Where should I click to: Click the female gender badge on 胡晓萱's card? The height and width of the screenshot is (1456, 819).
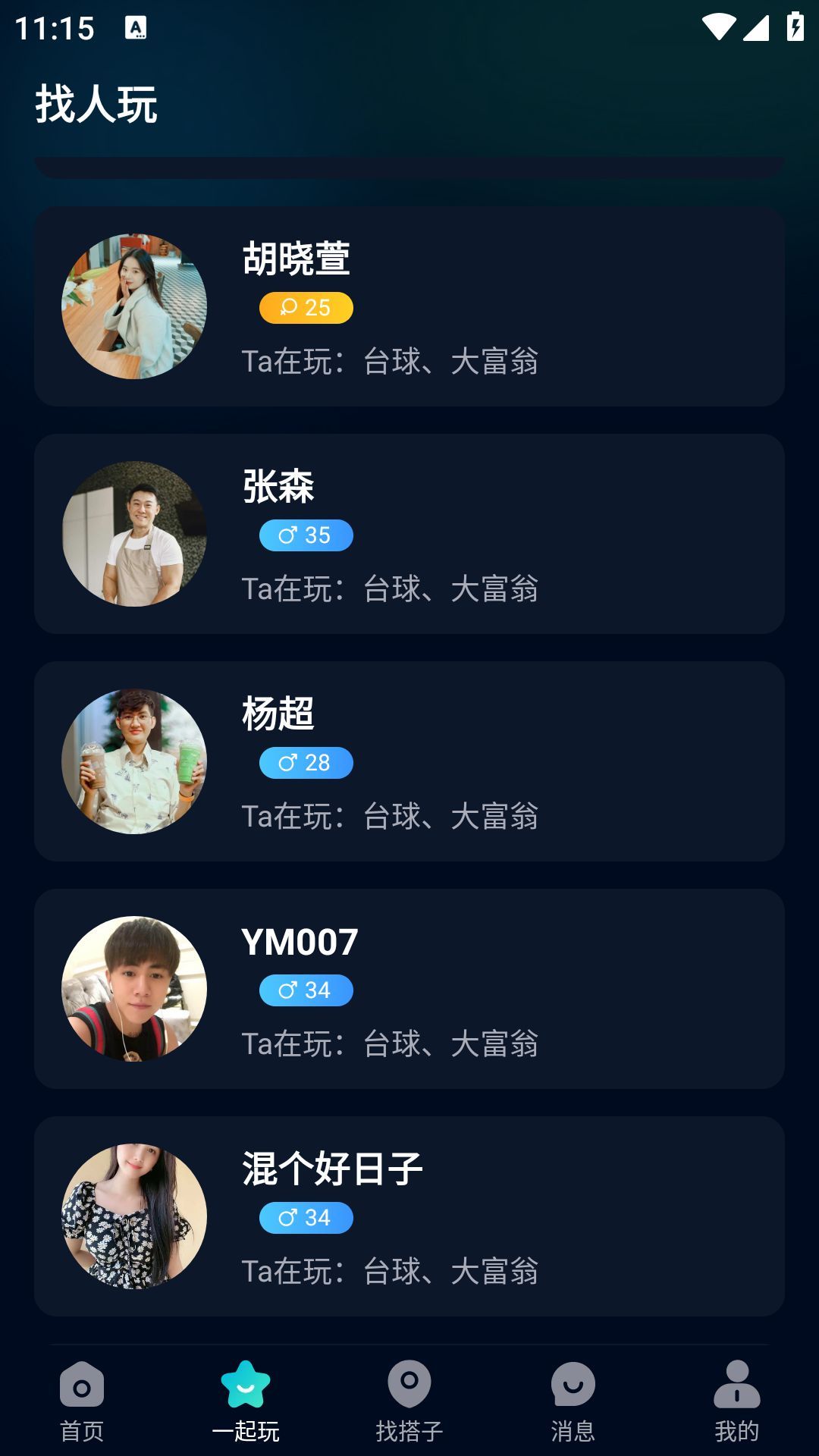point(306,308)
